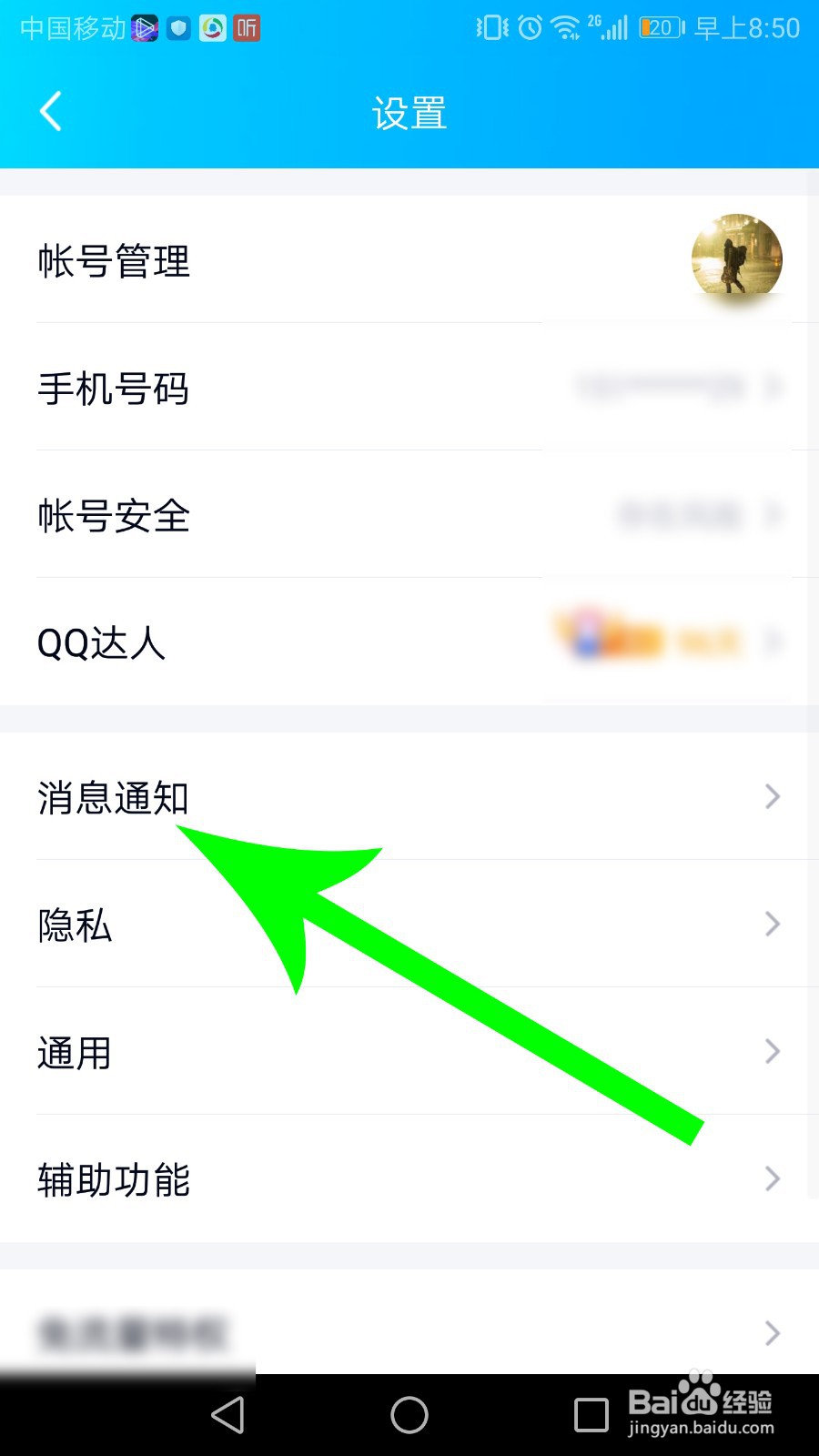Expand the chevron next to 辅助功能
The image size is (819, 1456).
pyautogui.click(x=772, y=1179)
